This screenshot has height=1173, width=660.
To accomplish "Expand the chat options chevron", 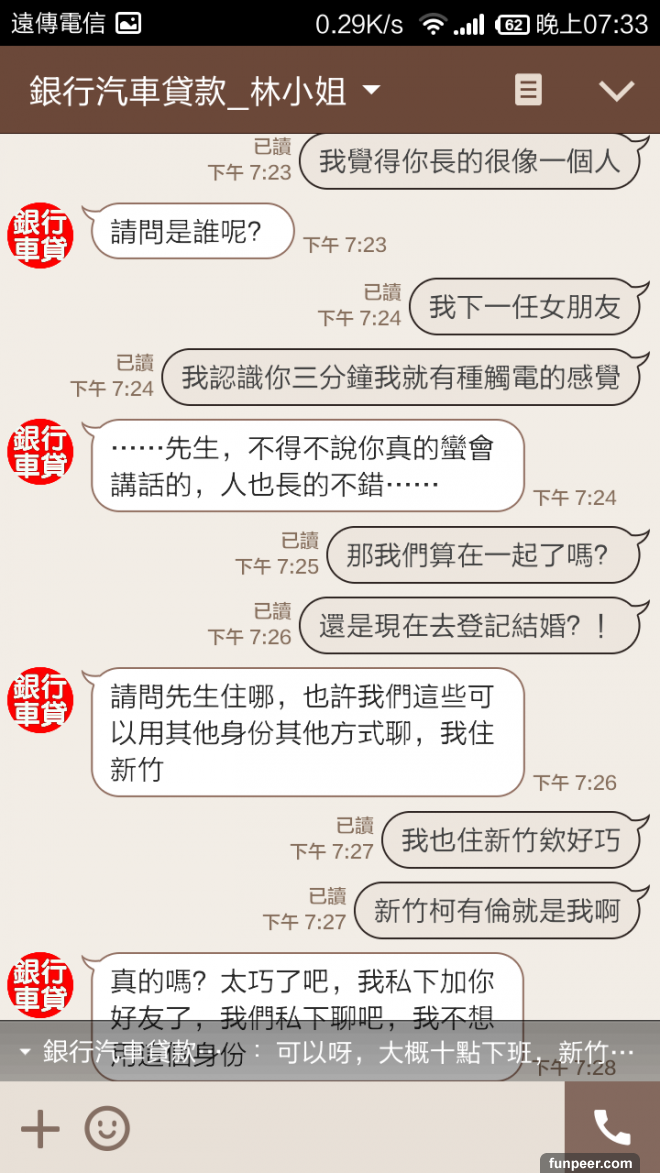I will [616, 91].
